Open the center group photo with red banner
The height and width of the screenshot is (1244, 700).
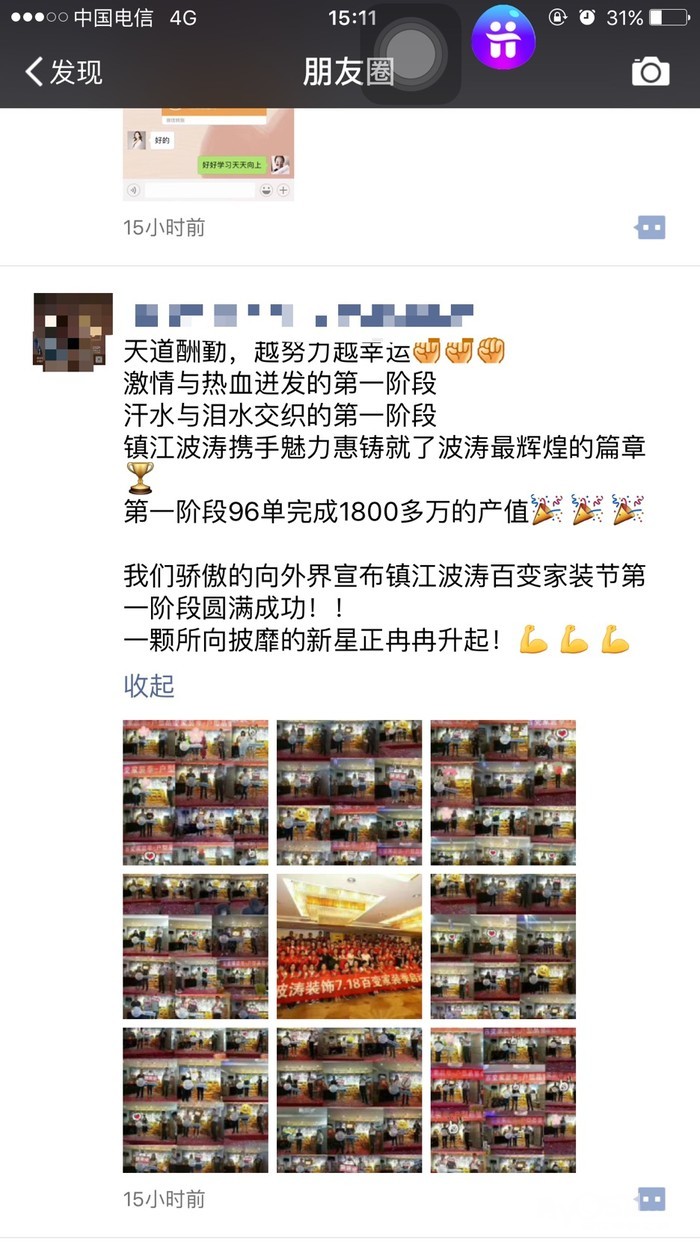349,946
